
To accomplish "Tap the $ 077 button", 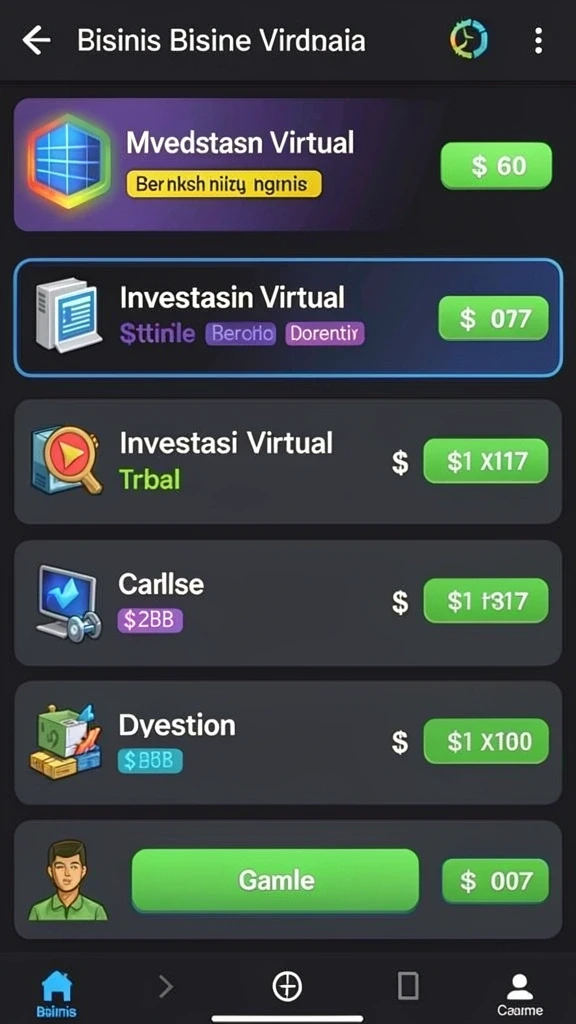I will point(494,319).
